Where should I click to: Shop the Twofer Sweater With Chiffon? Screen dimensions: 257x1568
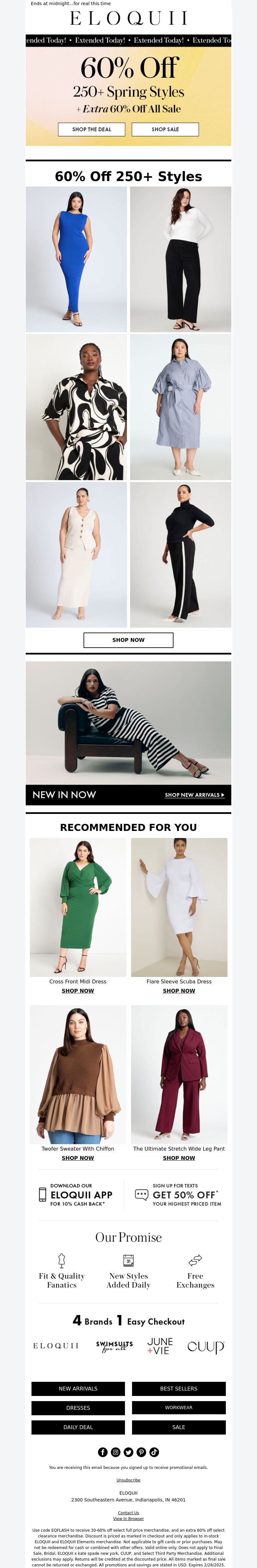tap(78, 1158)
